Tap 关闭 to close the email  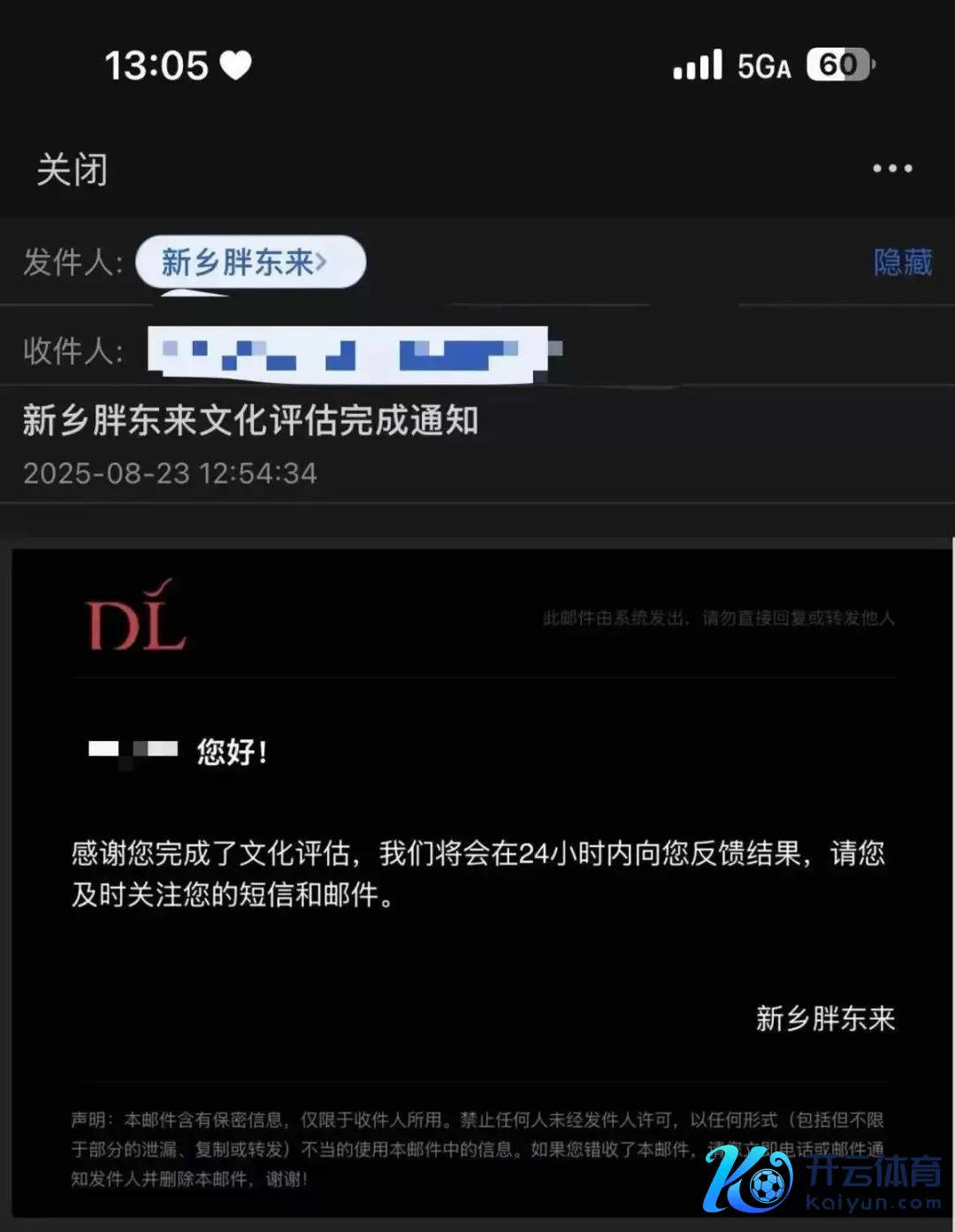73,169
